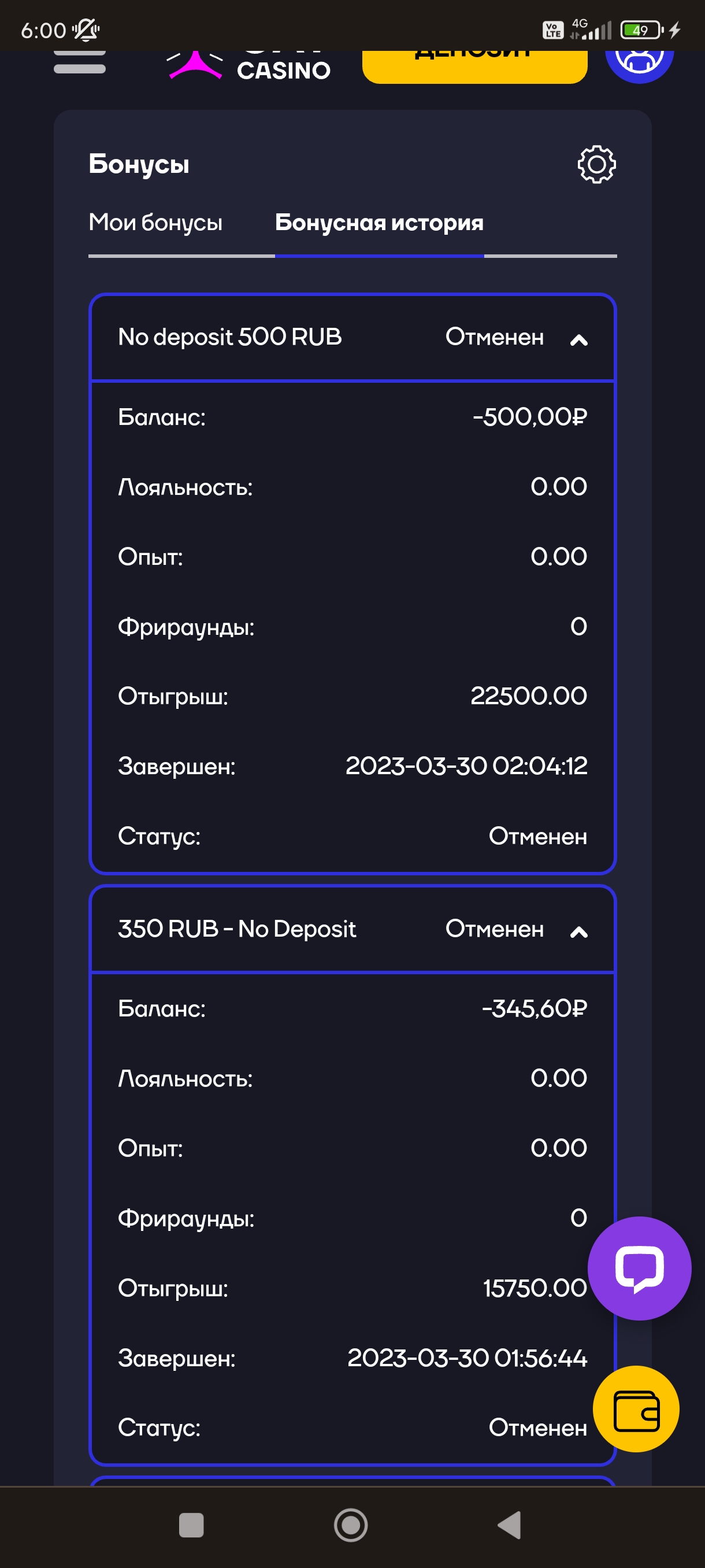Go back using the system back button

pos(510,1525)
